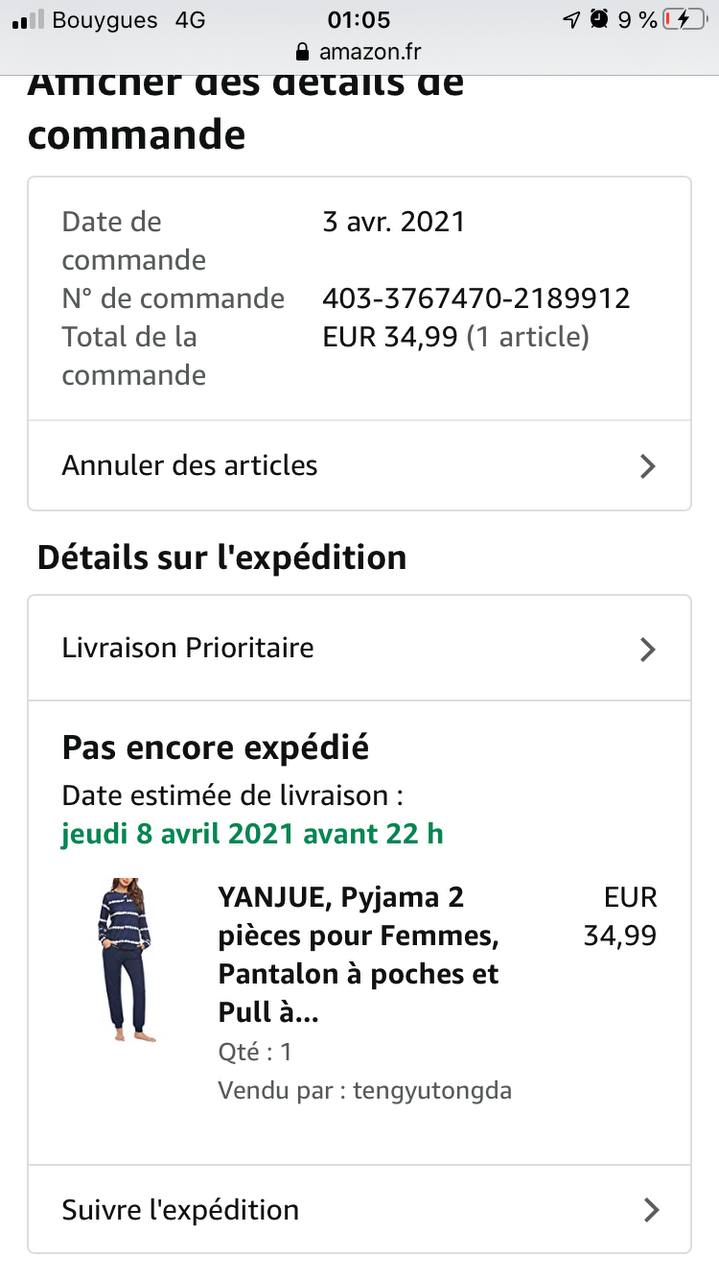The image size is (719, 1280).
Task: Tap the pyjama product image
Action: click(125, 960)
